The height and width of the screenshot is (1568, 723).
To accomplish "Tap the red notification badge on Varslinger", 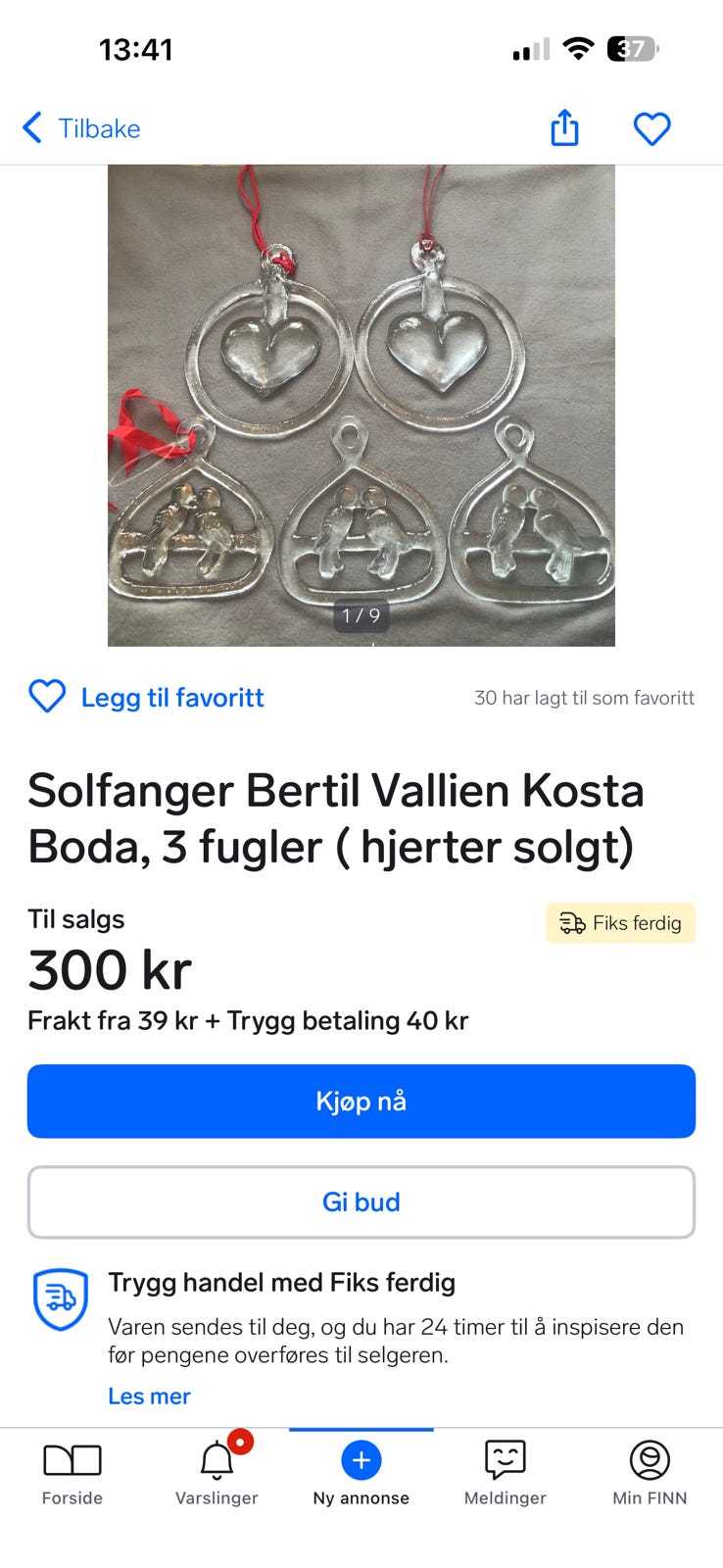I will 241,1441.
